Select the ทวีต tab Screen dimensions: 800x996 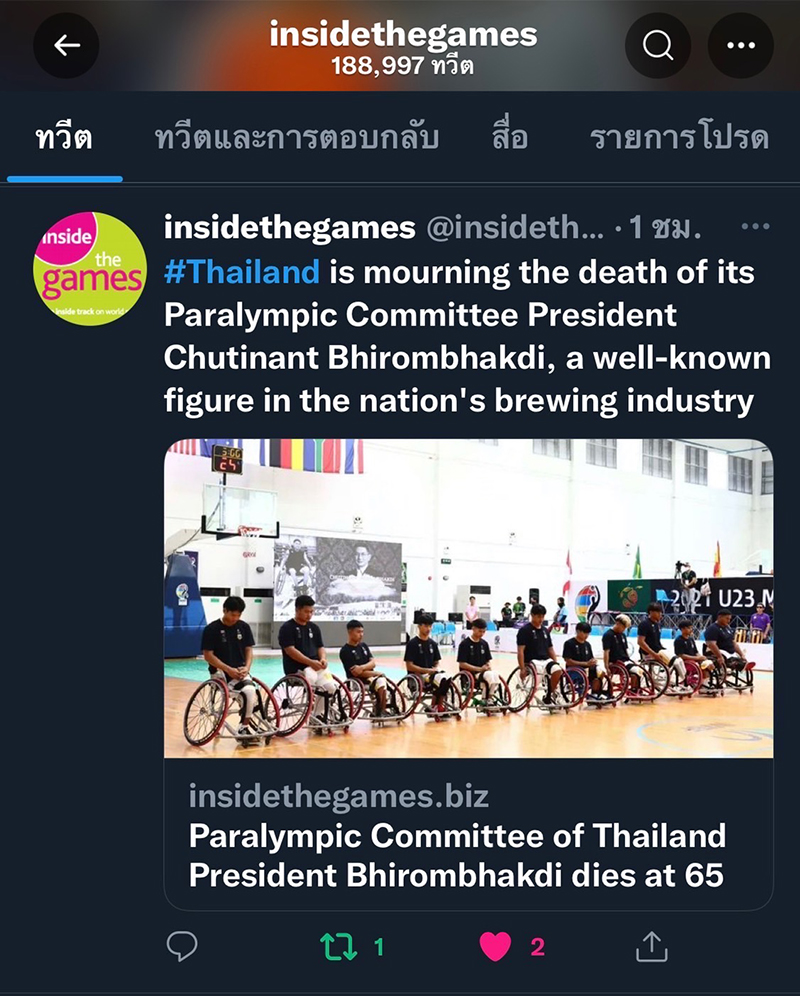pyautogui.click(x=64, y=137)
